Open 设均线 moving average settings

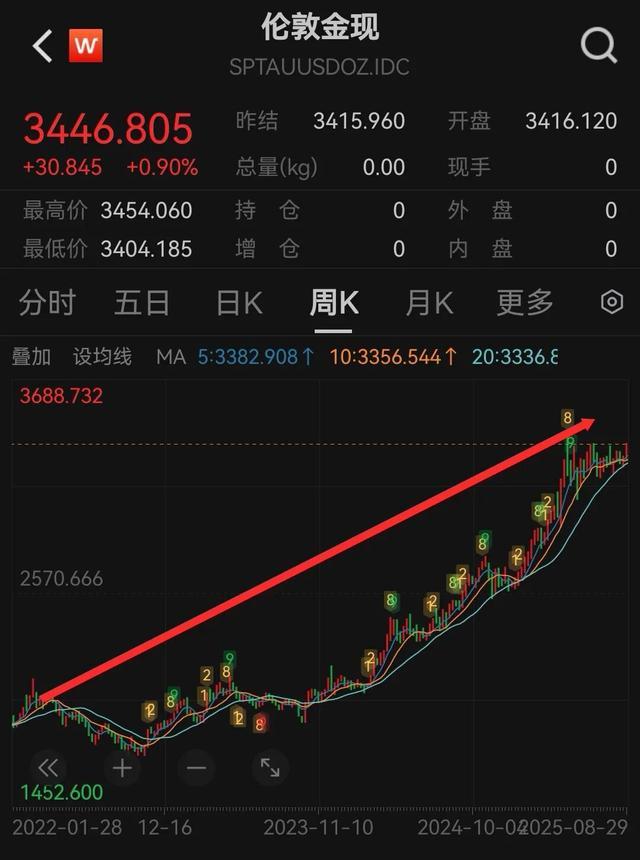coord(102,357)
